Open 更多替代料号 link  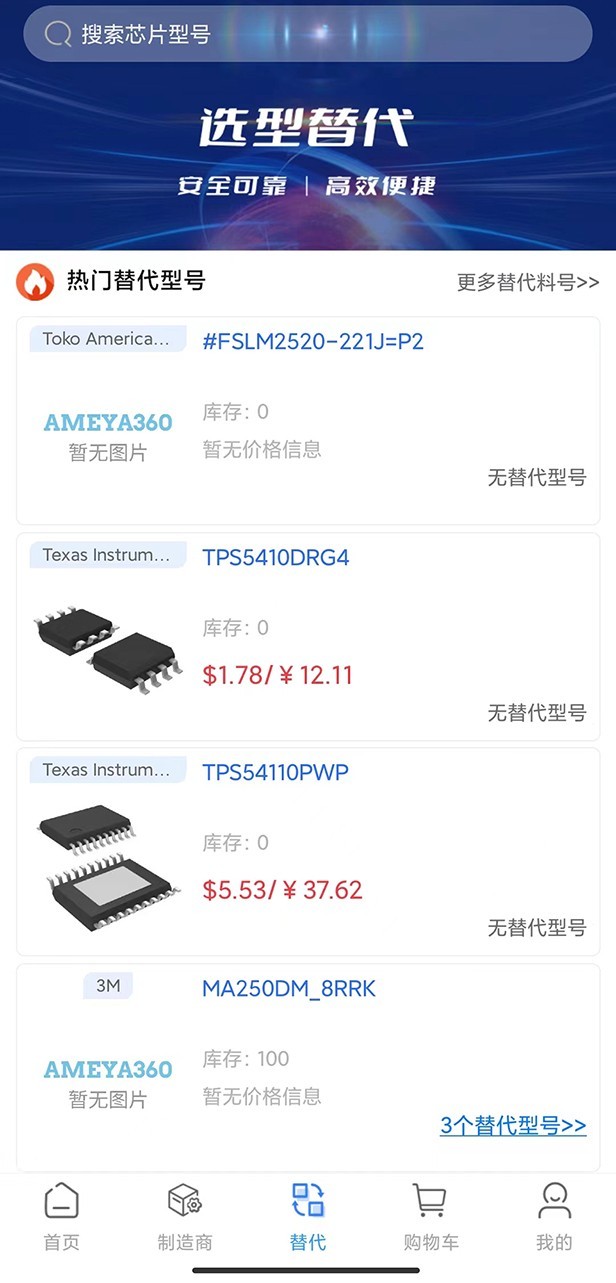(x=528, y=283)
